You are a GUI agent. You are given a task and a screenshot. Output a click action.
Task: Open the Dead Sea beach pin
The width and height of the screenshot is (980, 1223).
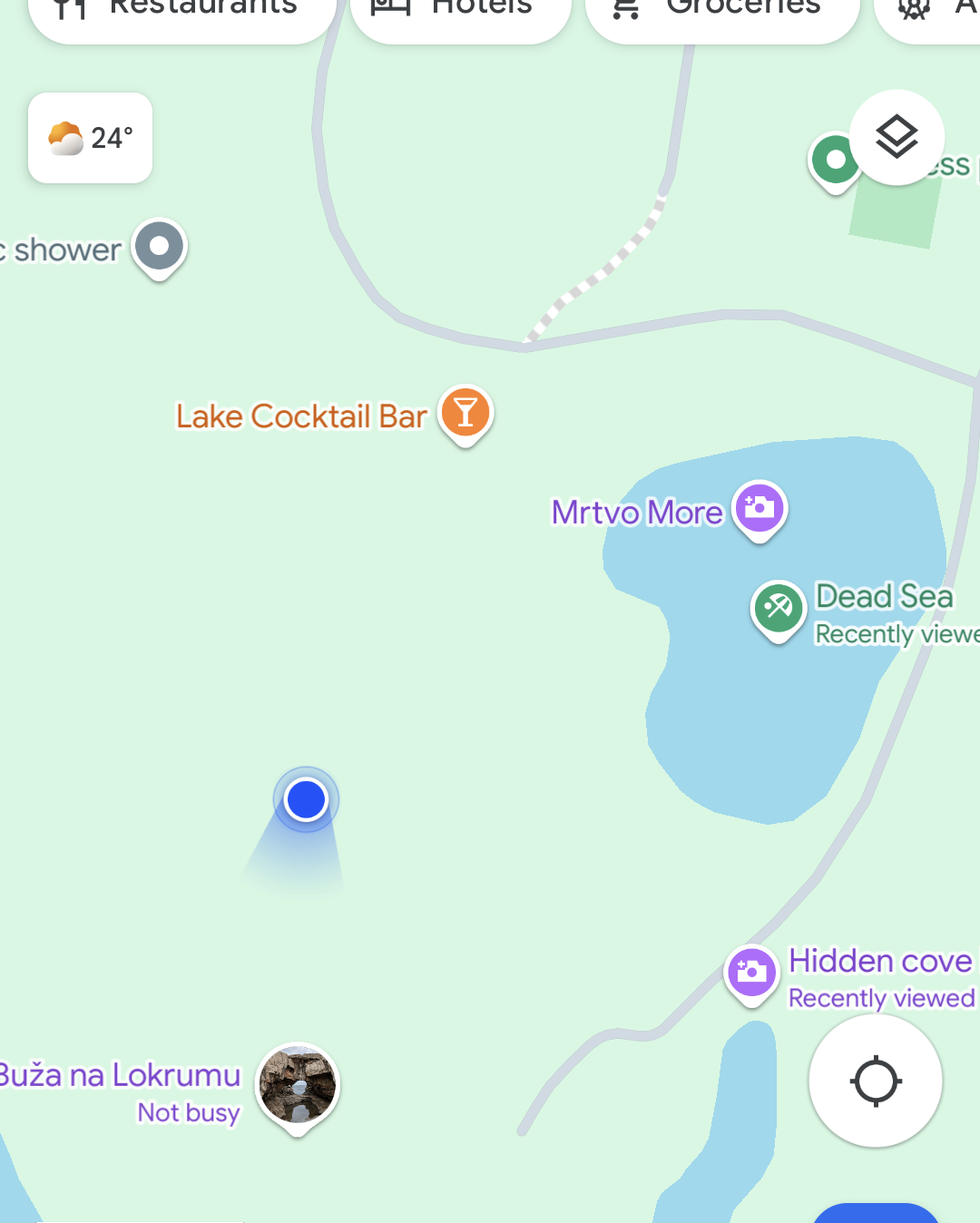coord(779,608)
